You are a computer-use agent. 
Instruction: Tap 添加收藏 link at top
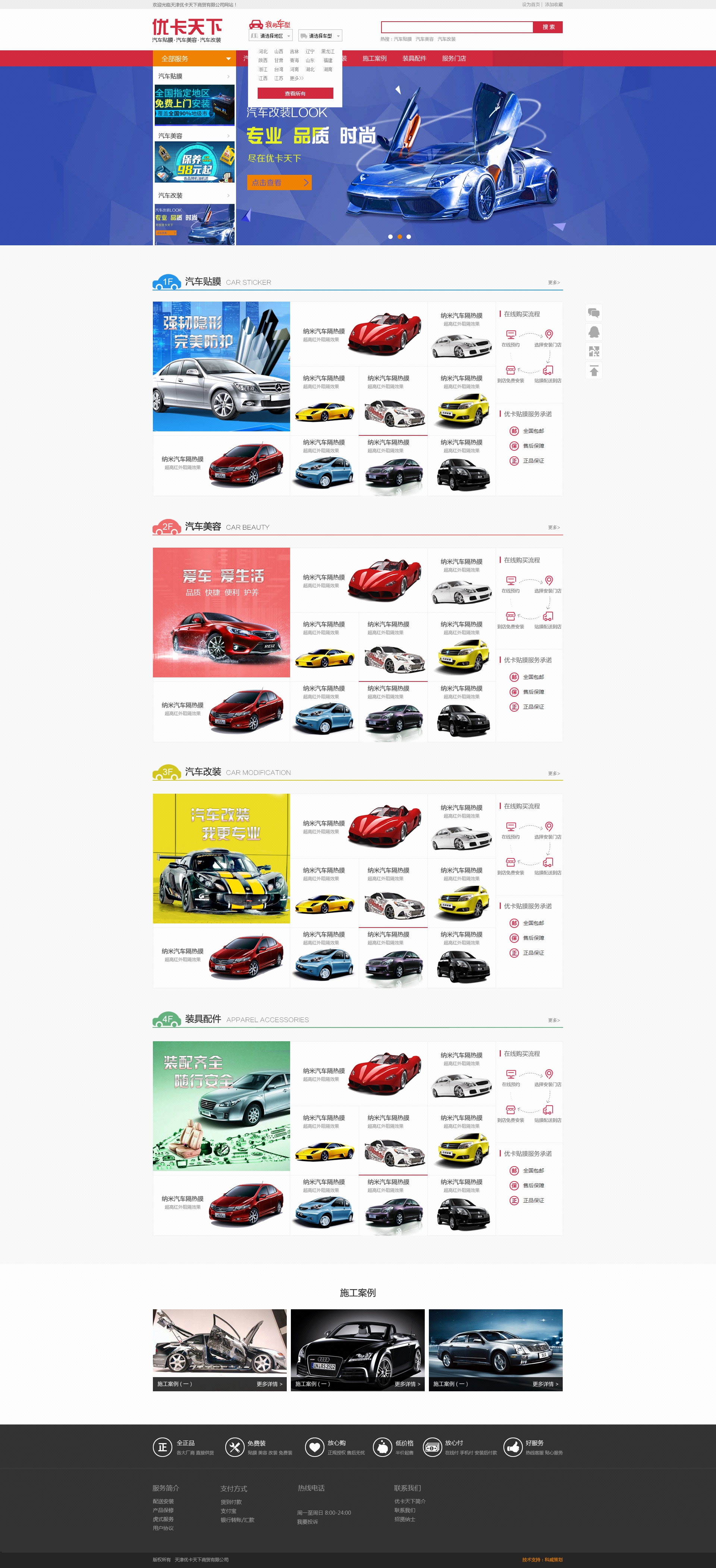click(553, 4)
